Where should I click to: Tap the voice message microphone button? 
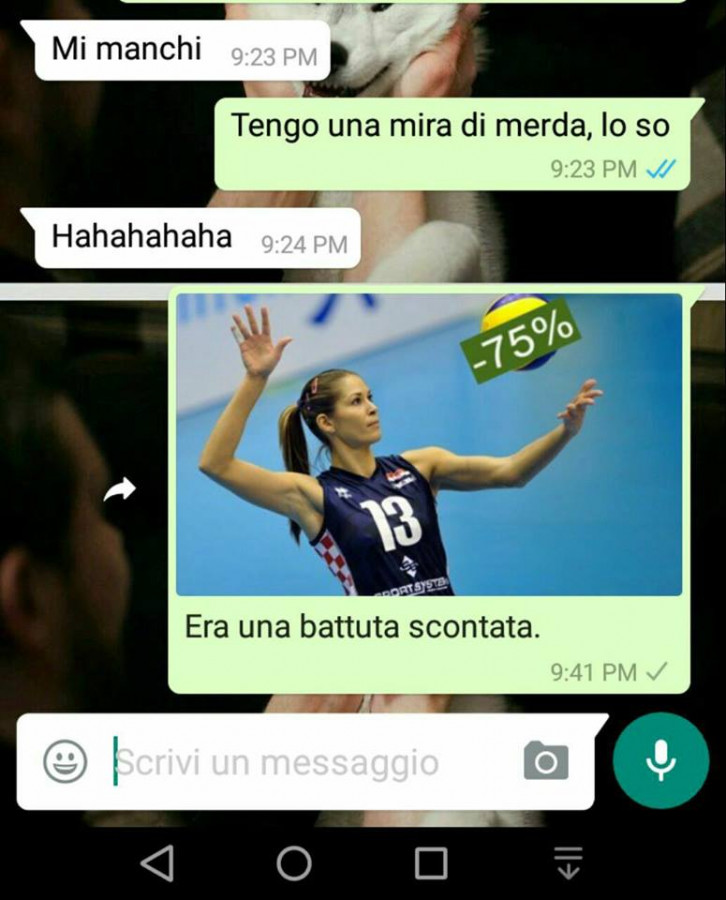point(661,761)
